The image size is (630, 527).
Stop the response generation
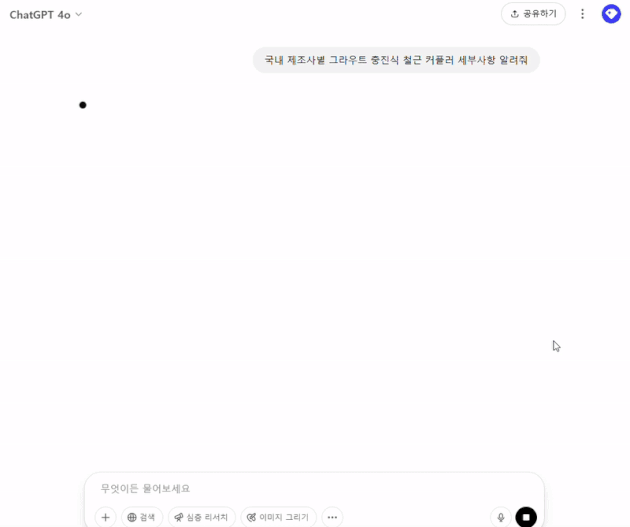point(526,517)
